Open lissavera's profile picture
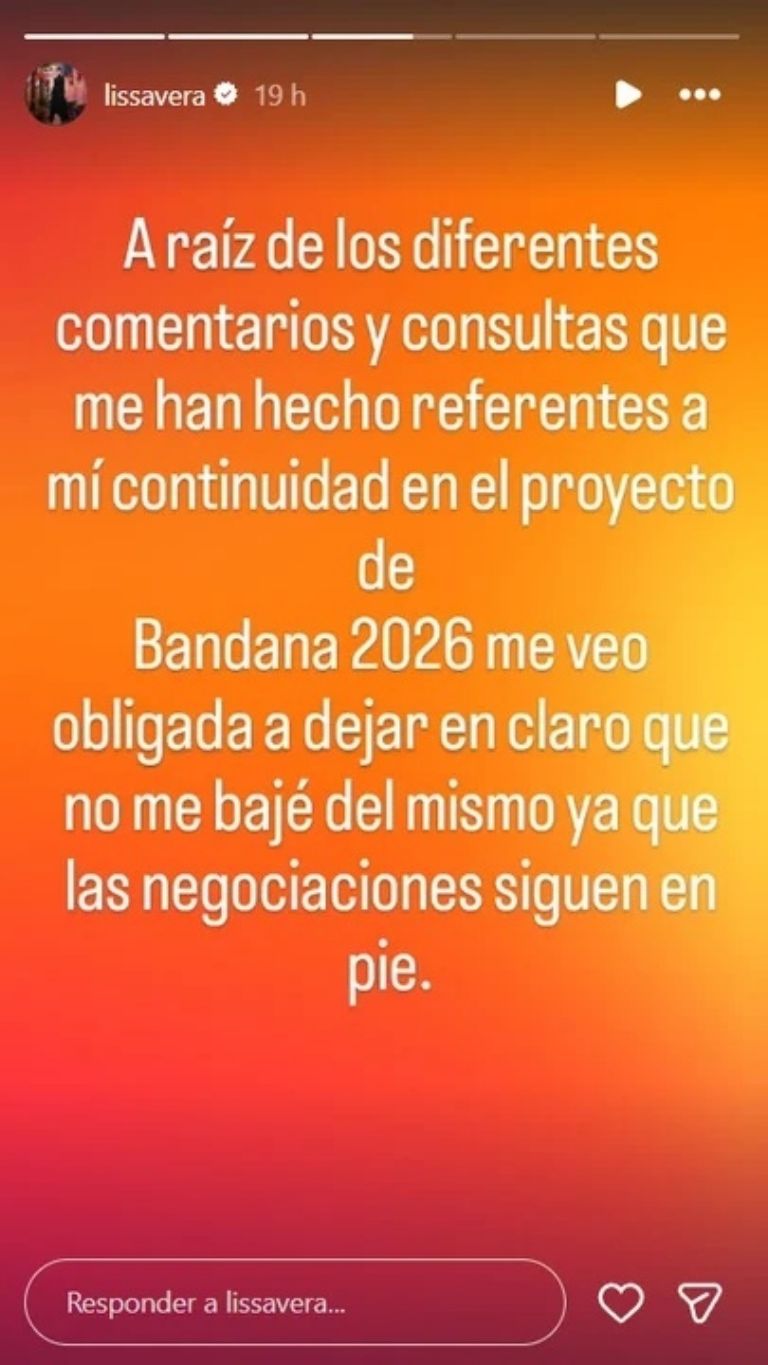 coord(55,96)
